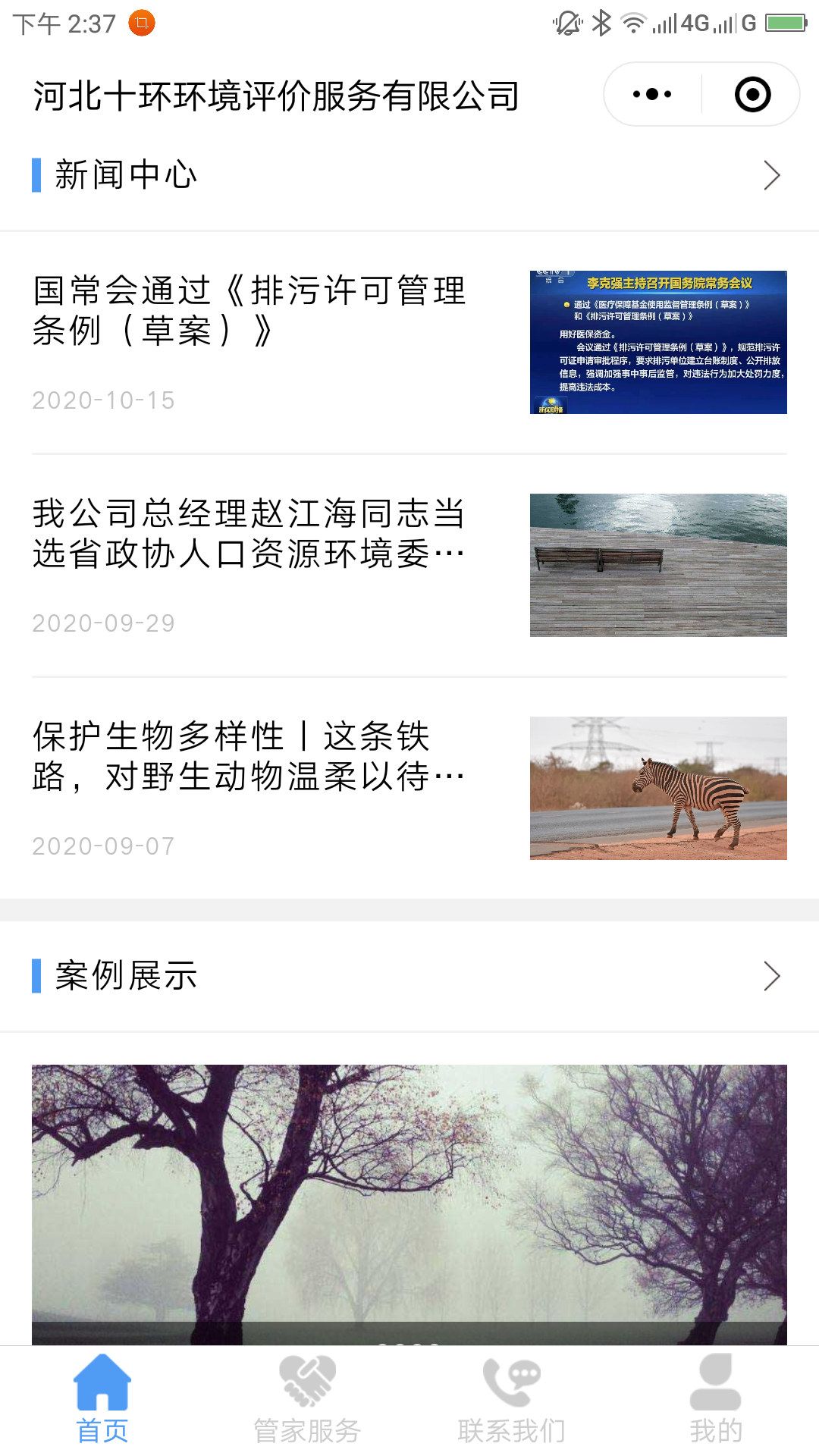819x1456 pixels.
Task: Go to the 联系我们 tab
Action: pyautogui.click(x=512, y=1400)
